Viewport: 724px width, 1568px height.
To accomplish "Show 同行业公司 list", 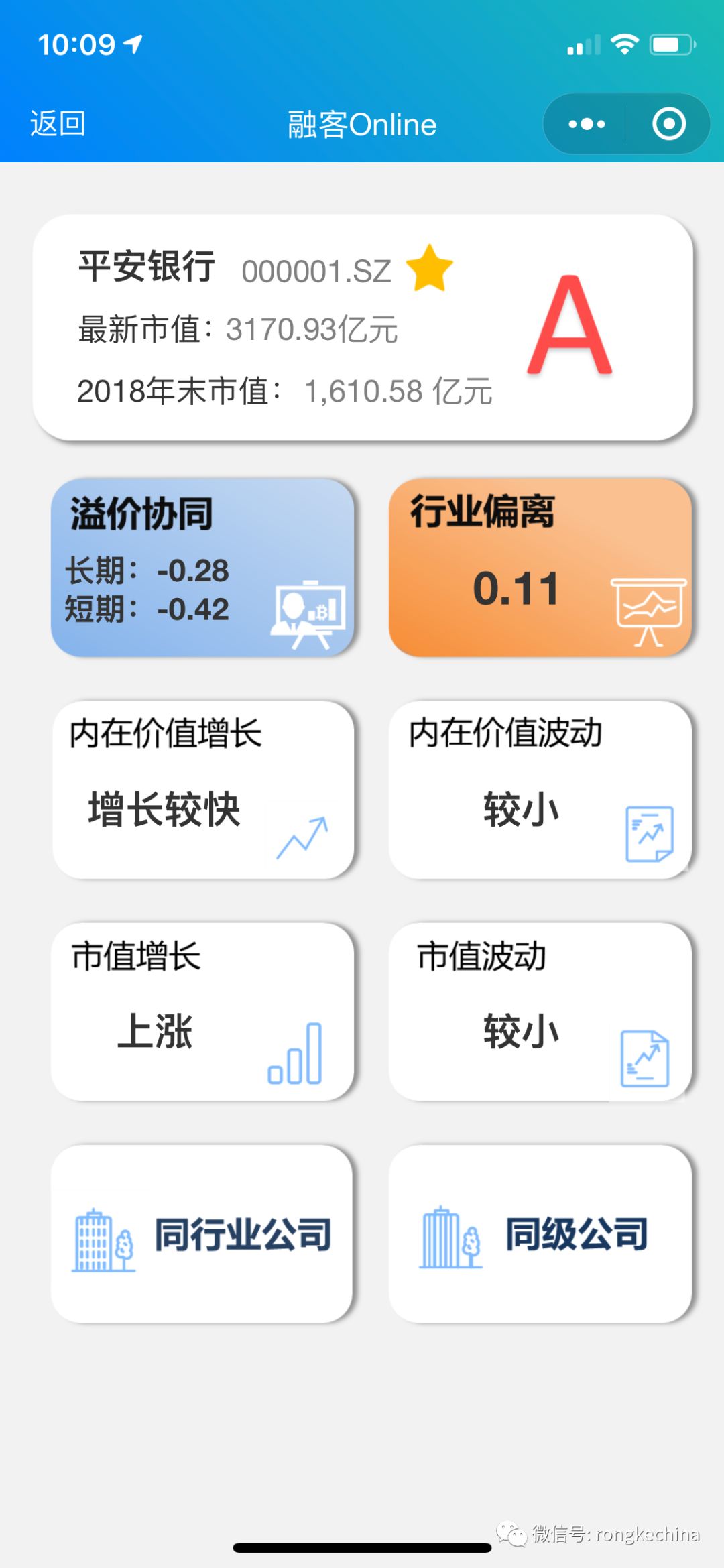I will (202, 1233).
